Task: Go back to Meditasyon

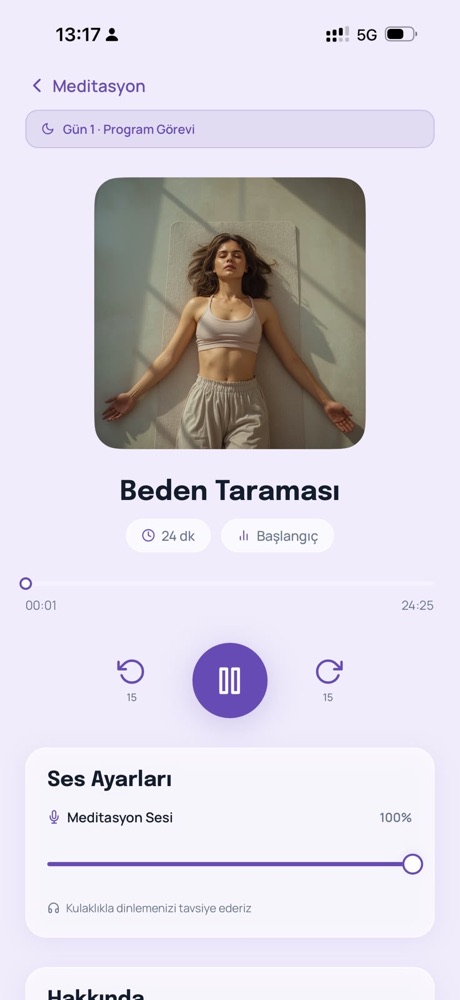Action: click(x=88, y=86)
